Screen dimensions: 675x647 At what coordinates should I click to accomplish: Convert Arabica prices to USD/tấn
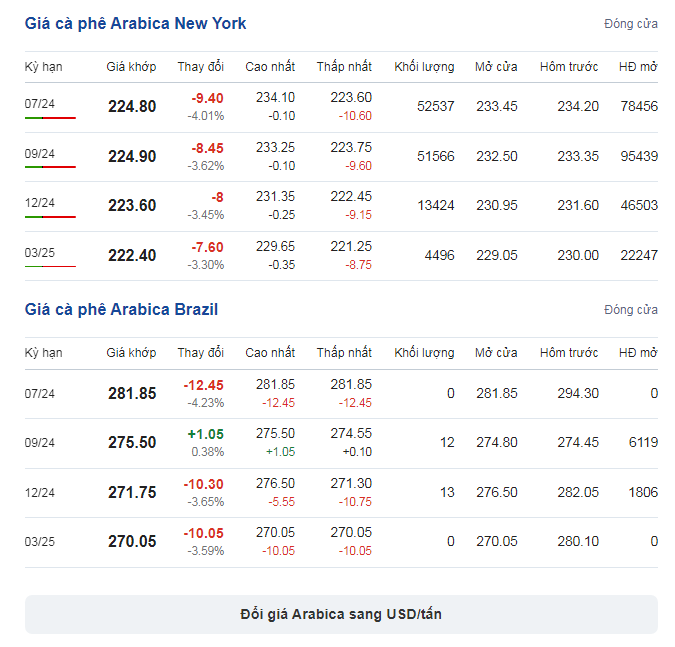[x=341, y=613]
